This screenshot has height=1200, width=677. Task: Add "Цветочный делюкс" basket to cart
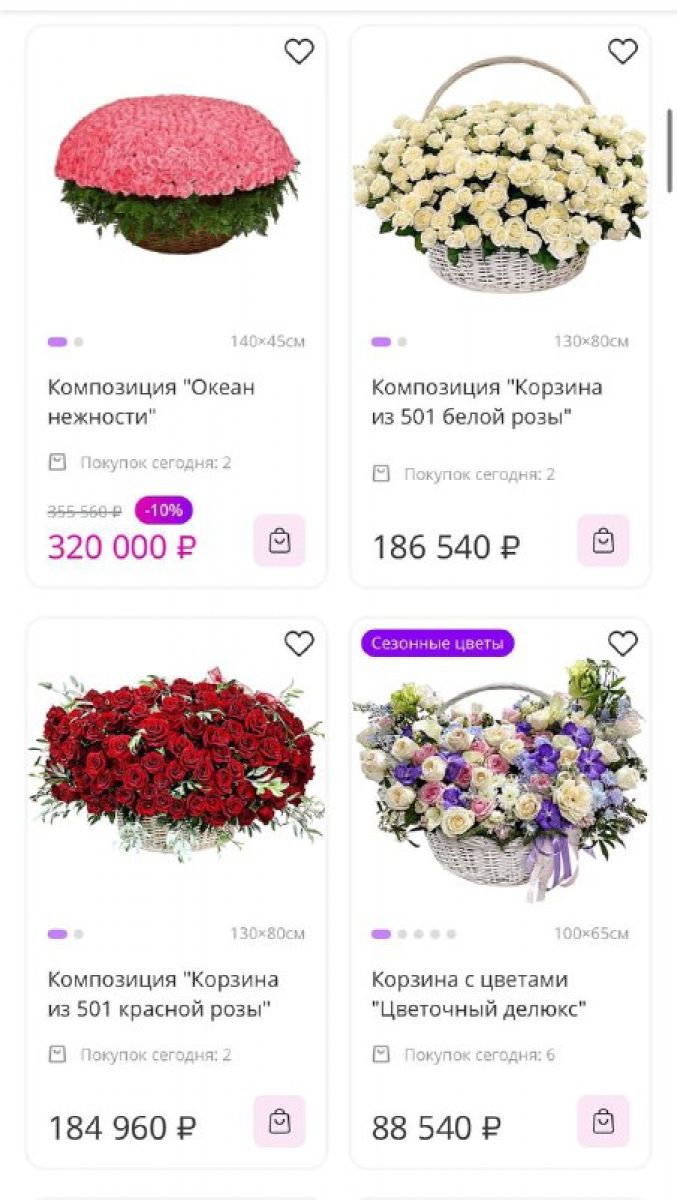point(603,1121)
